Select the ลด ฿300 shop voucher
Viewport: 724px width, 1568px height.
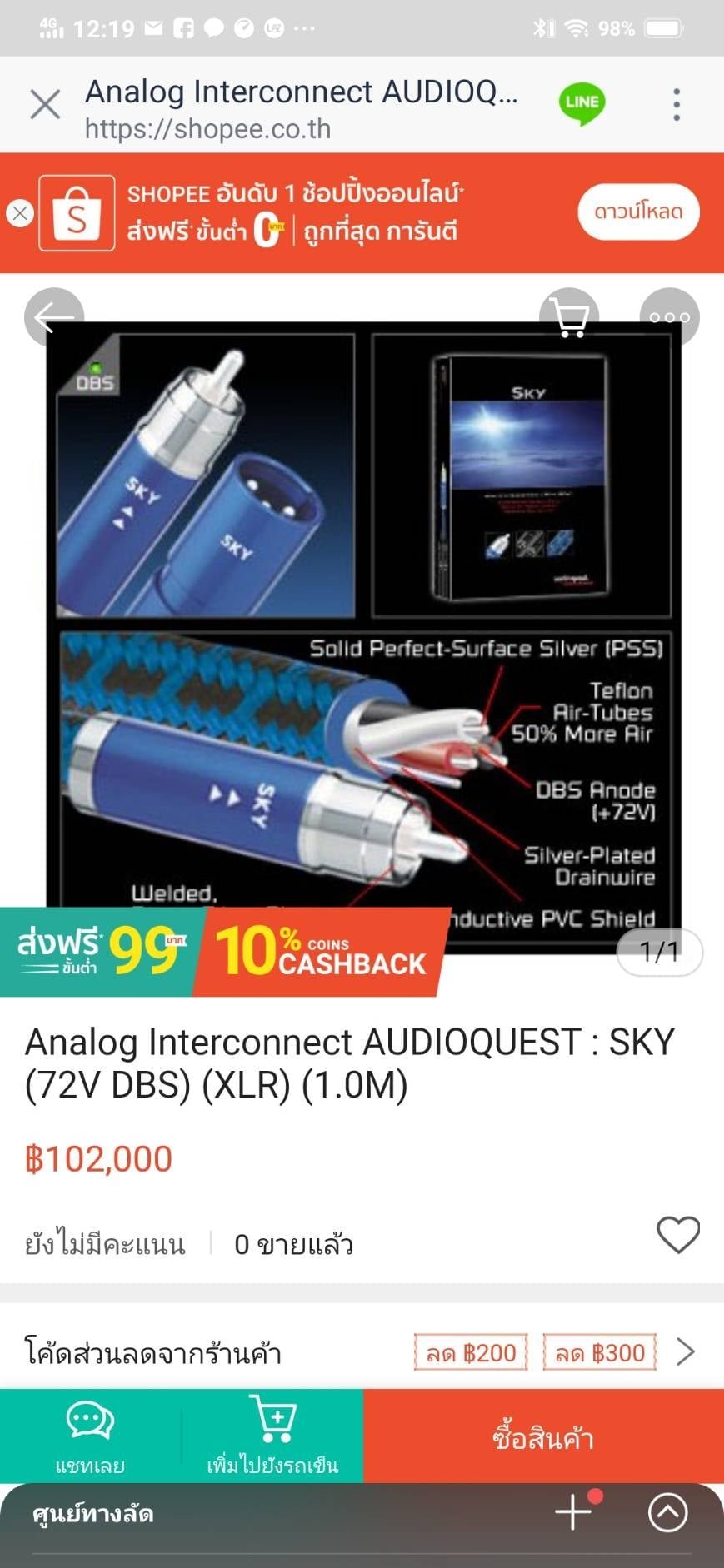click(600, 1352)
